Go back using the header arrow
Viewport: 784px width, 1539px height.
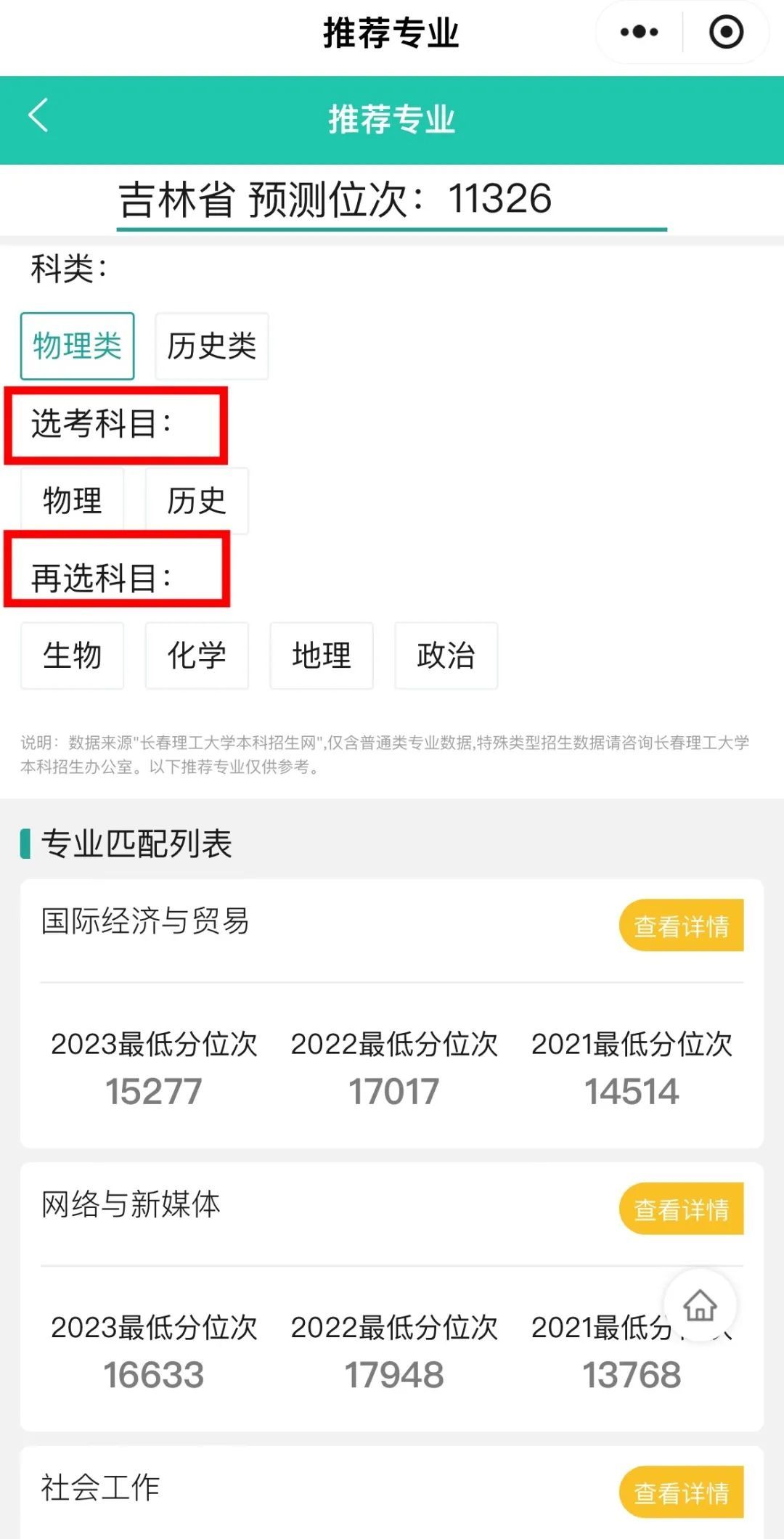pos(38,115)
